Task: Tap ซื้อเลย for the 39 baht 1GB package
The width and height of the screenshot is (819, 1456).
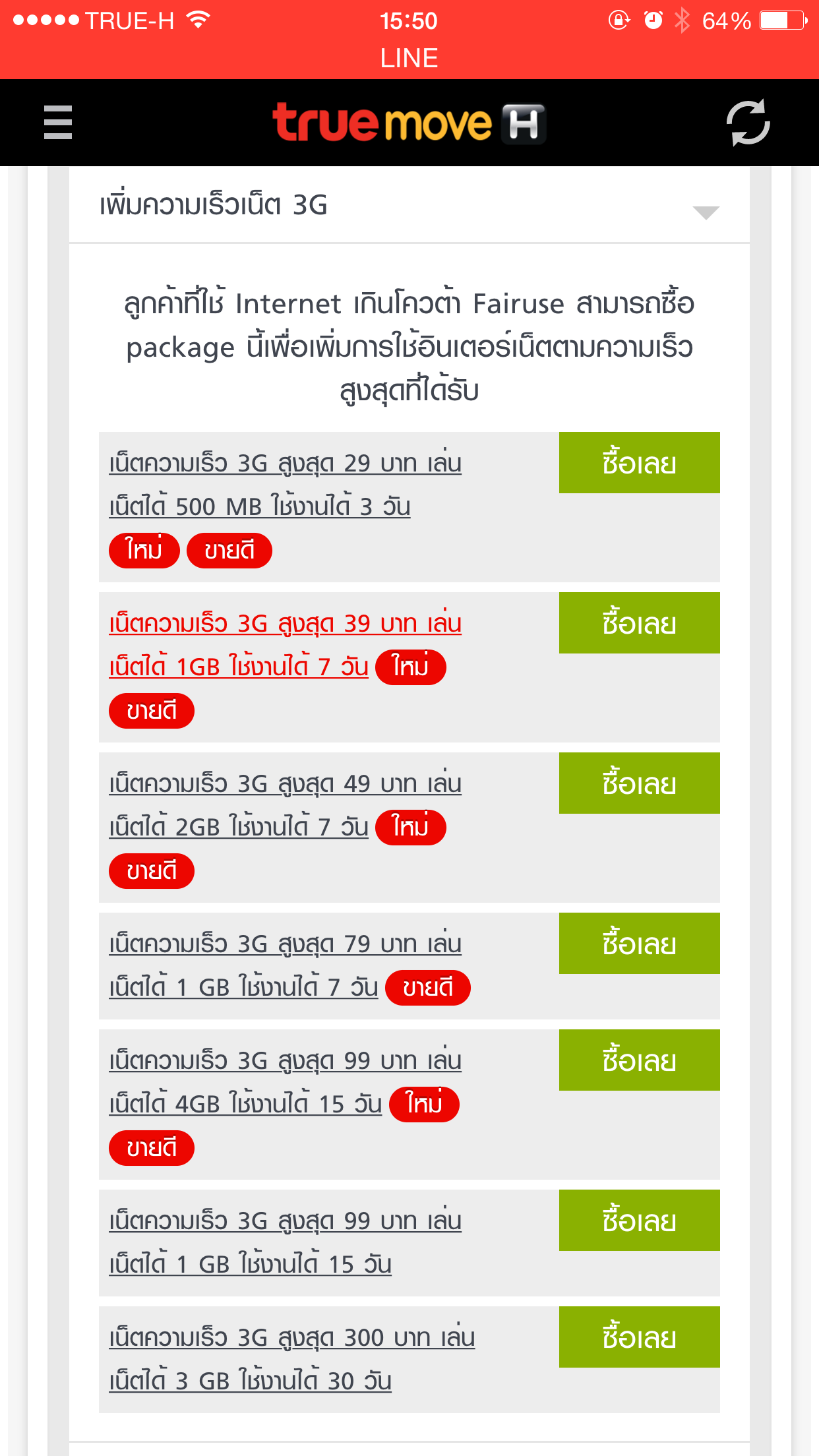Action: [639, 623]
